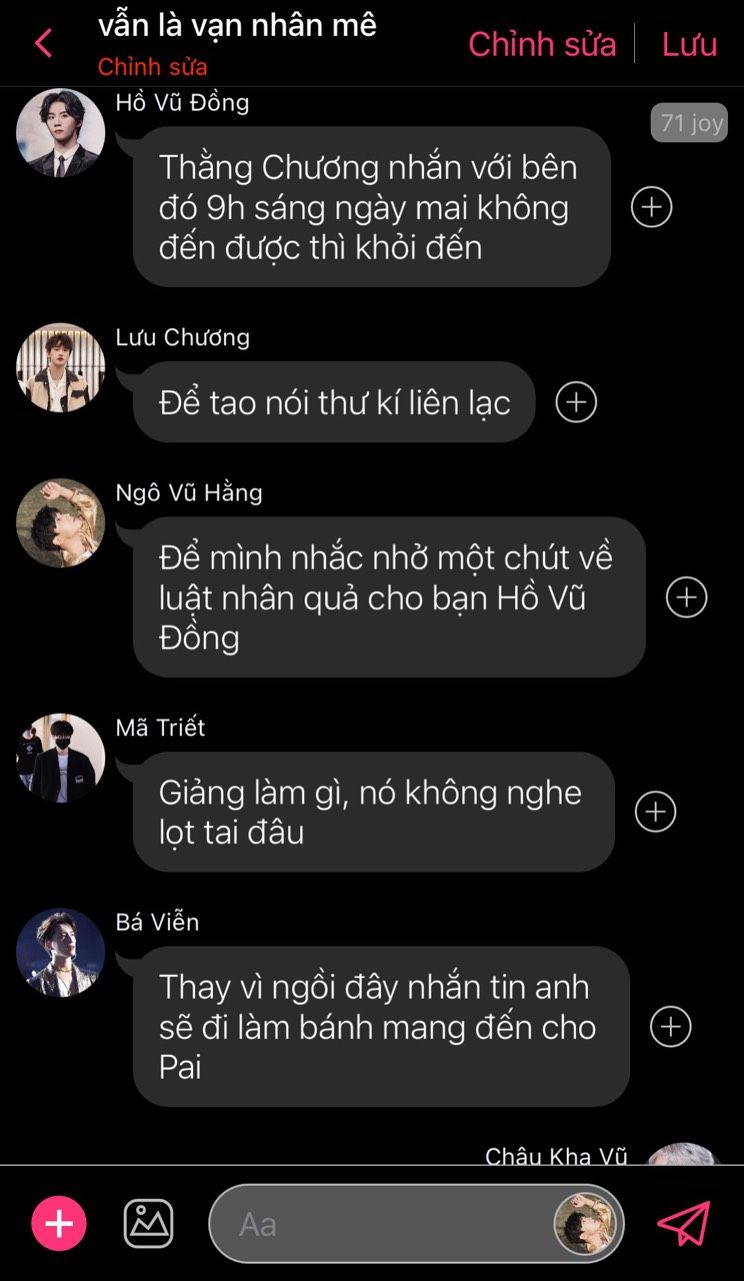The width and height of the screenshot is (744, 1281).
Task: Tap plus icon beside Mã Triết's message
Action: click(x=656, y=811)
